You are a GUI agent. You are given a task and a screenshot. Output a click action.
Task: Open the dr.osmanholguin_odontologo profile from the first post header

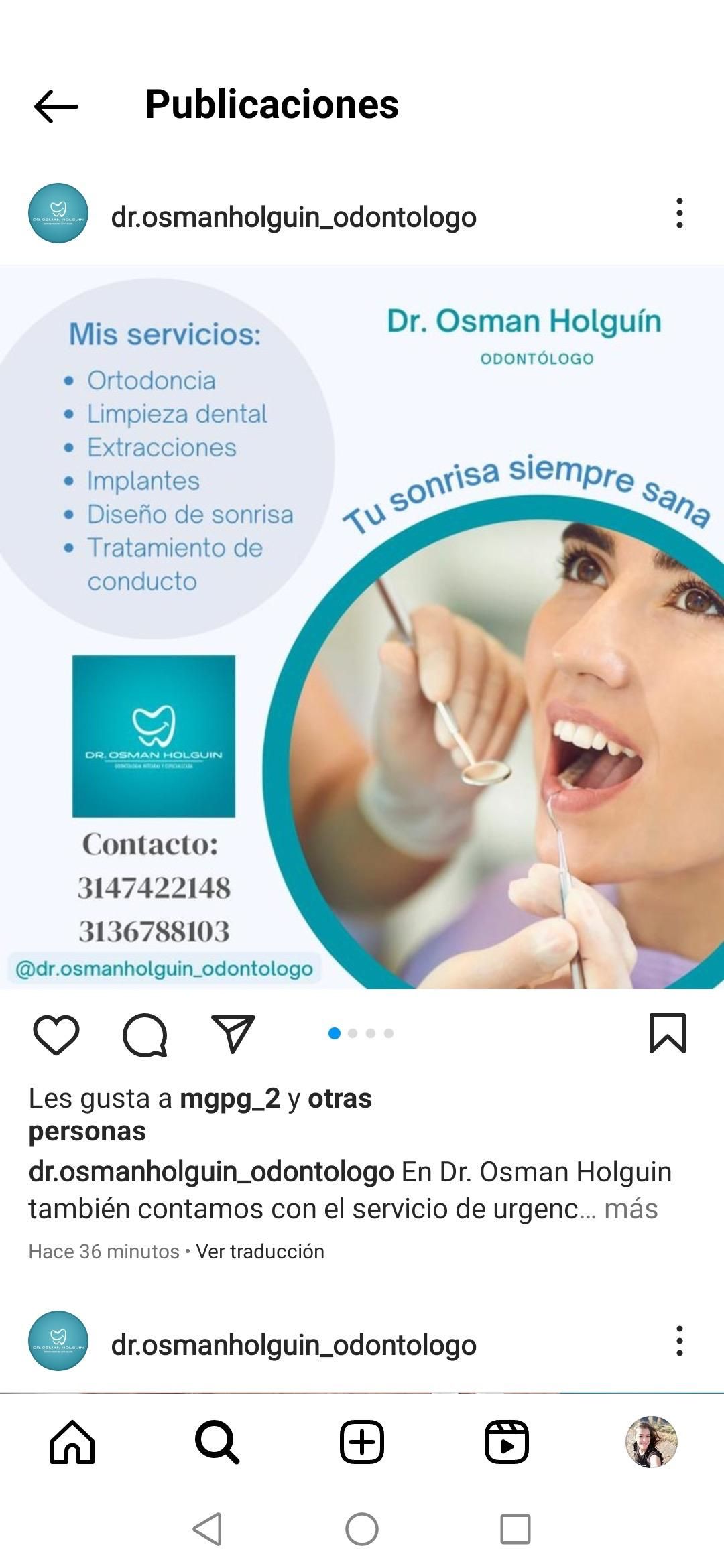[x=294, y=217]
